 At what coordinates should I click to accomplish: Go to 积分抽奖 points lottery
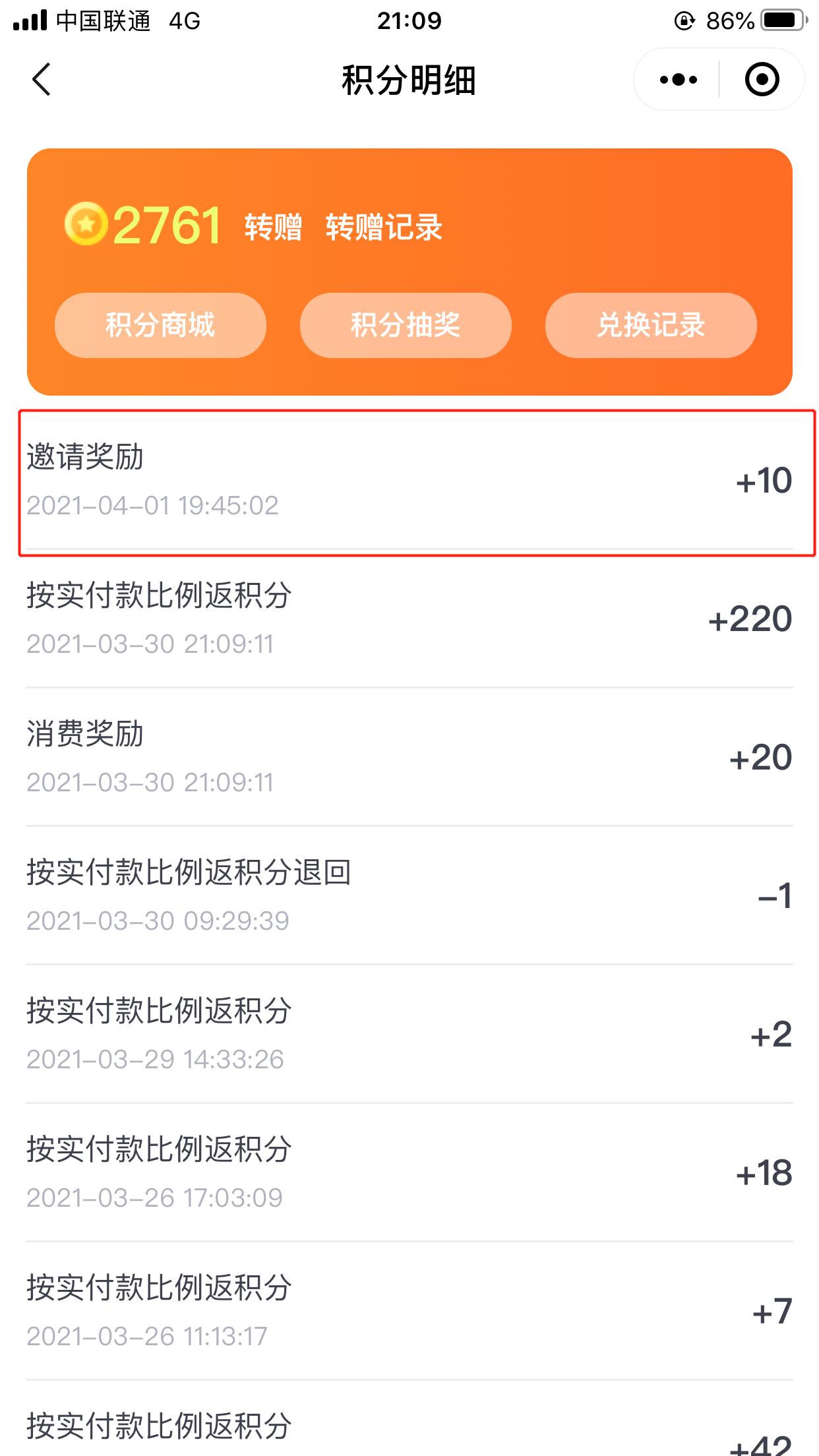(x=406, y=325)
